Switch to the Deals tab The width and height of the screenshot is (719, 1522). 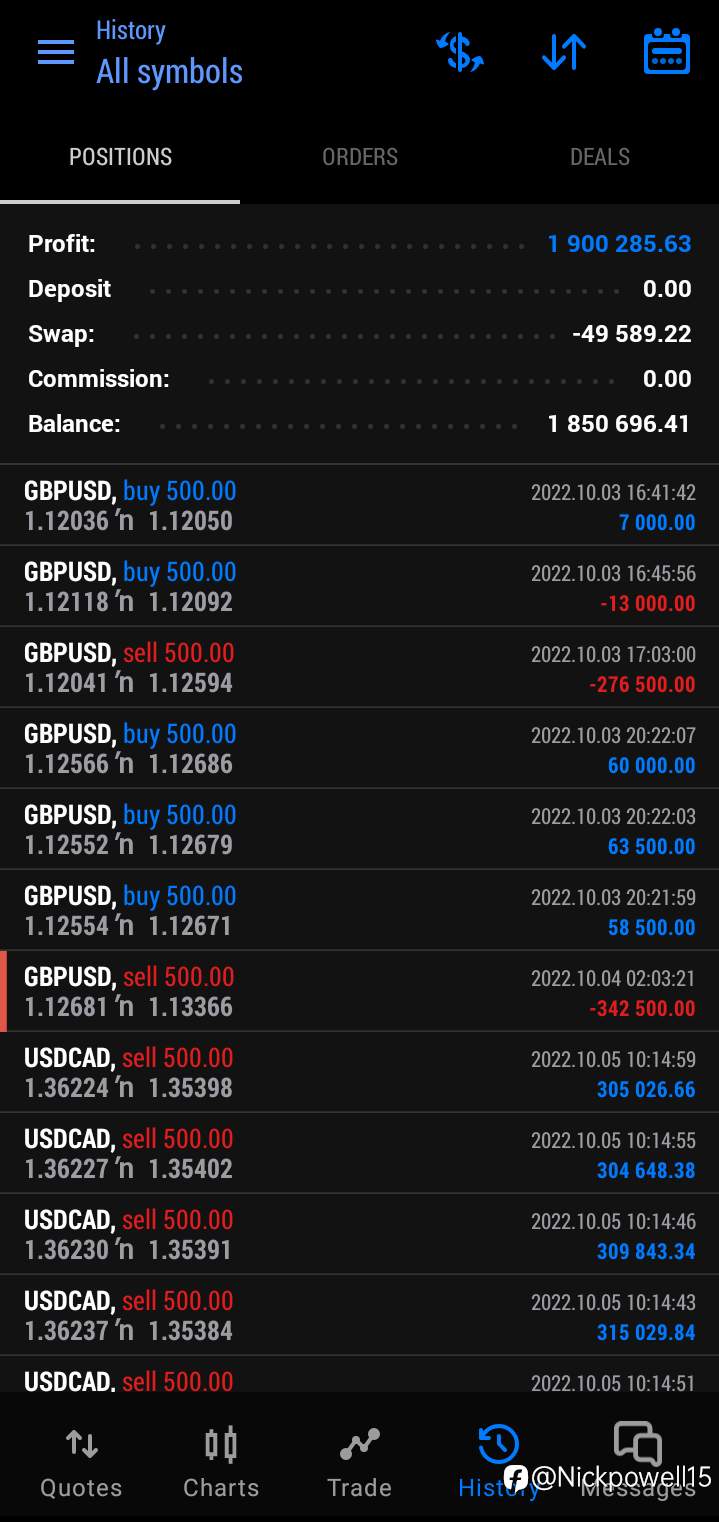600,157
